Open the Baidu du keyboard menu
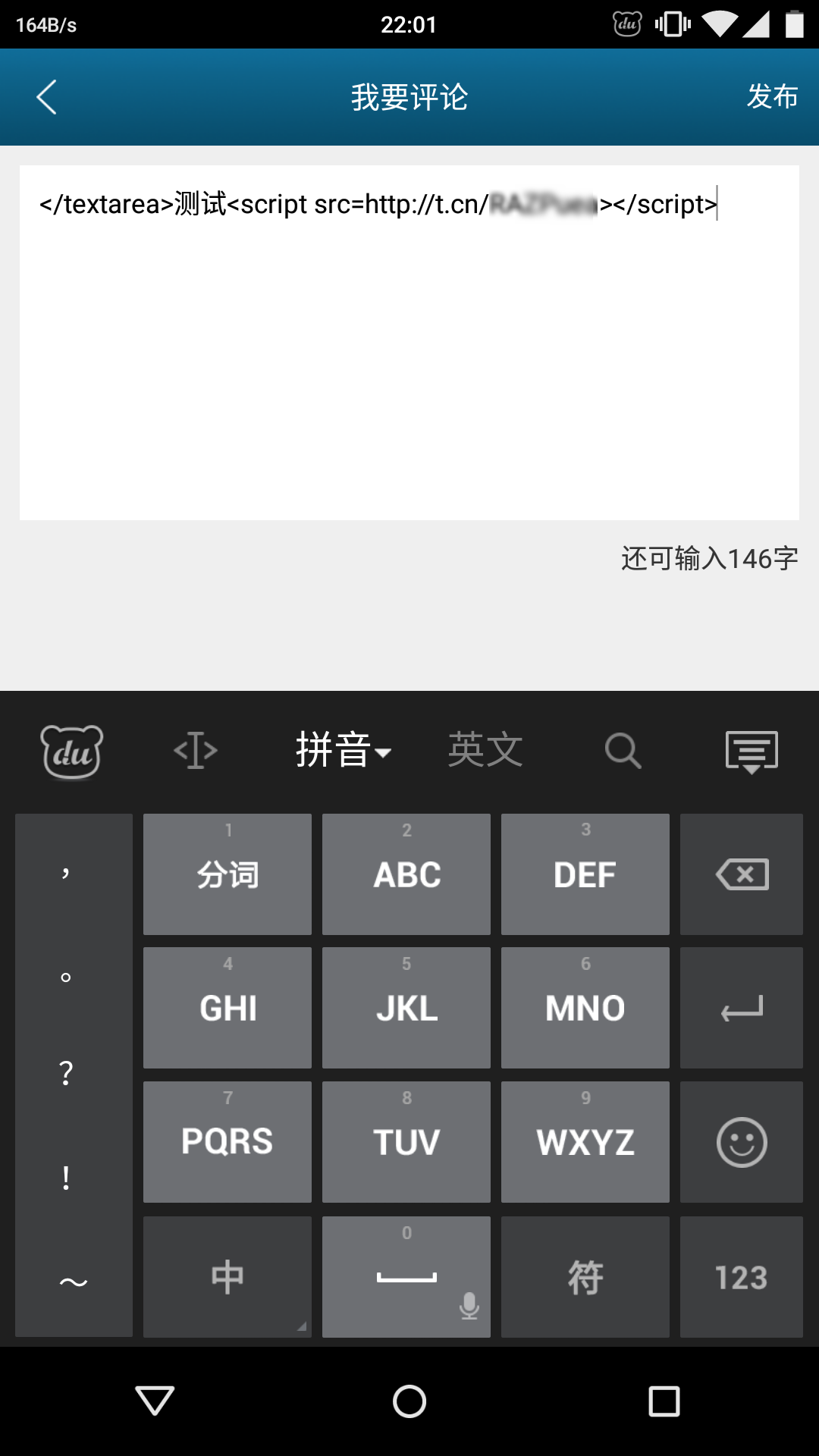This screenshot has height=1456, width=819. tap(72, 751)
